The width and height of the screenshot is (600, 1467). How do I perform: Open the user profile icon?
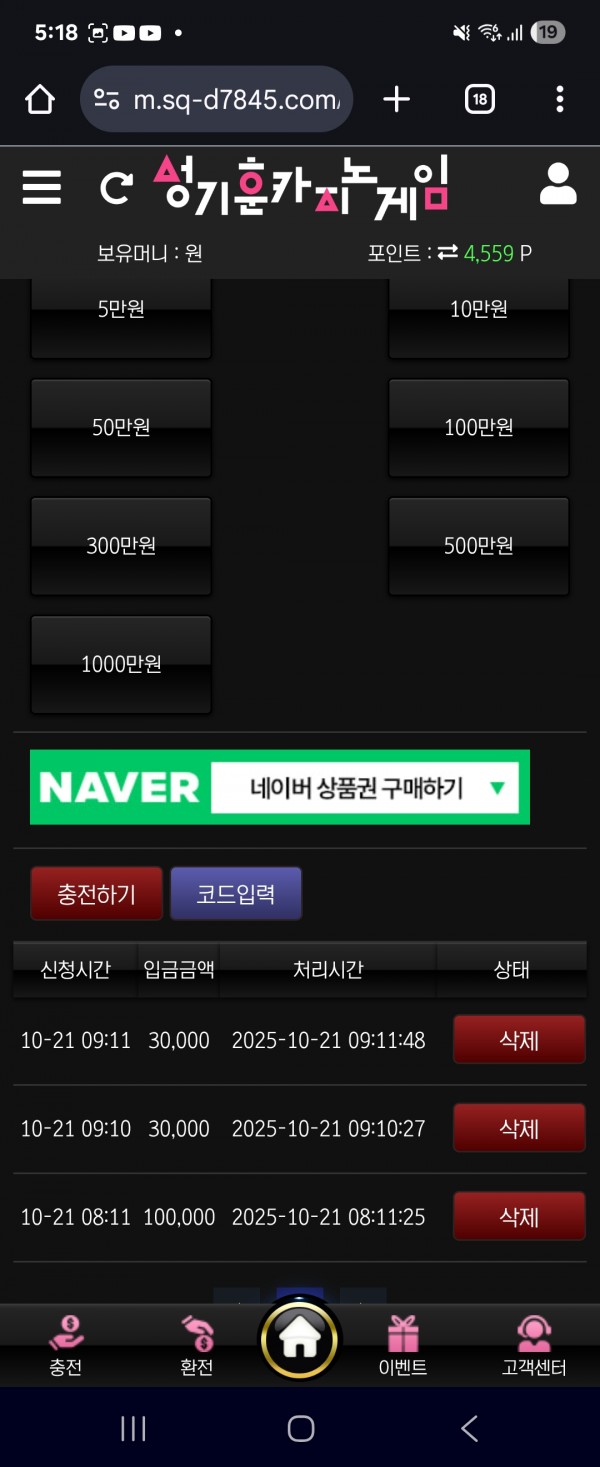[x=557, y=185]
